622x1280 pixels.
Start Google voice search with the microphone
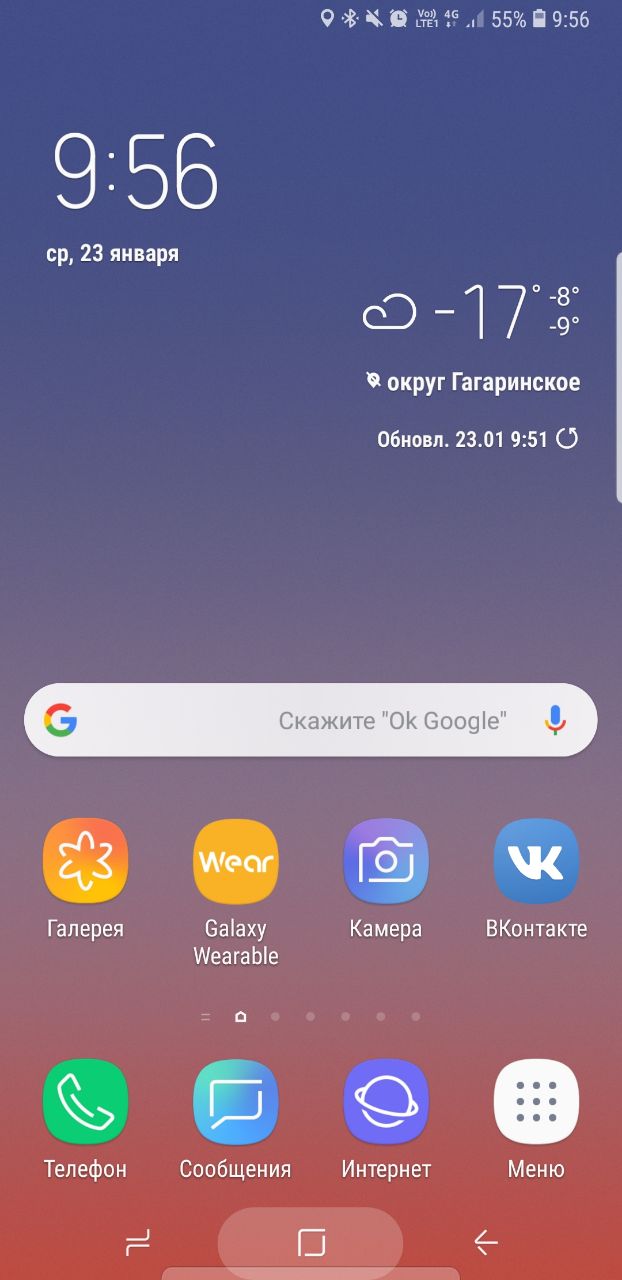[x=555, y=721]
